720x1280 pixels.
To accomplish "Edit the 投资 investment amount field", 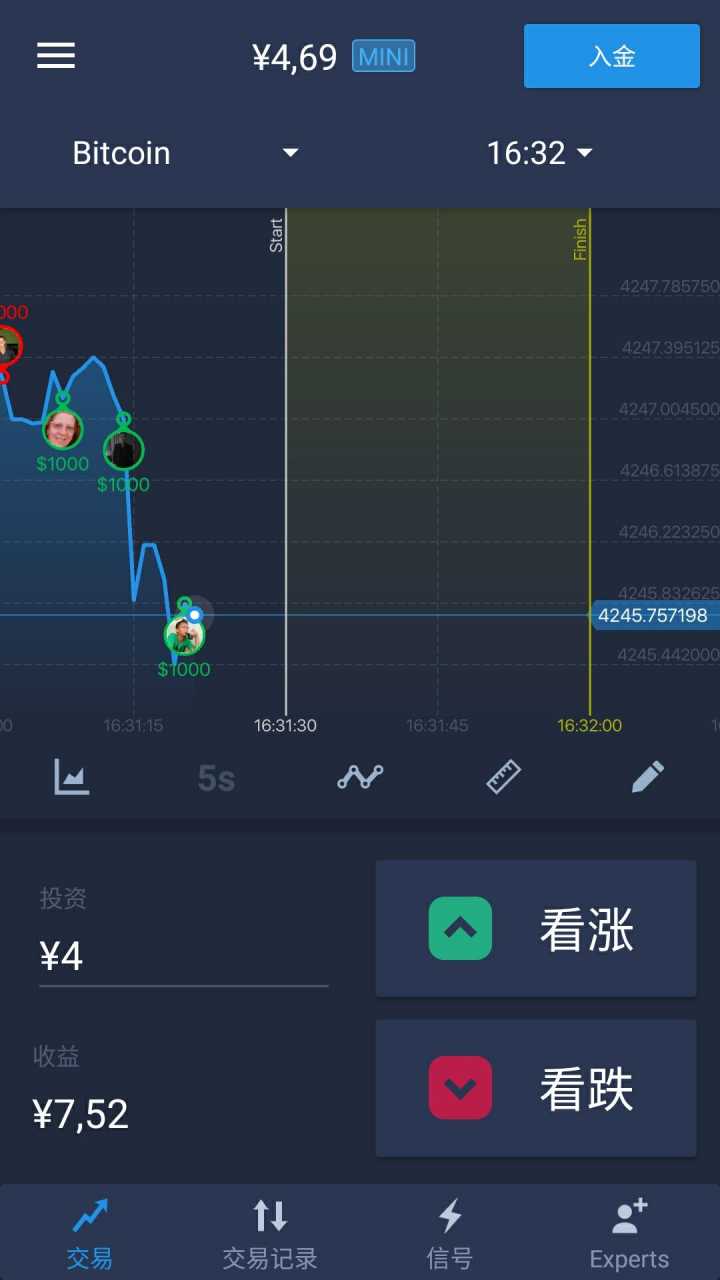I will pos(183,957).
